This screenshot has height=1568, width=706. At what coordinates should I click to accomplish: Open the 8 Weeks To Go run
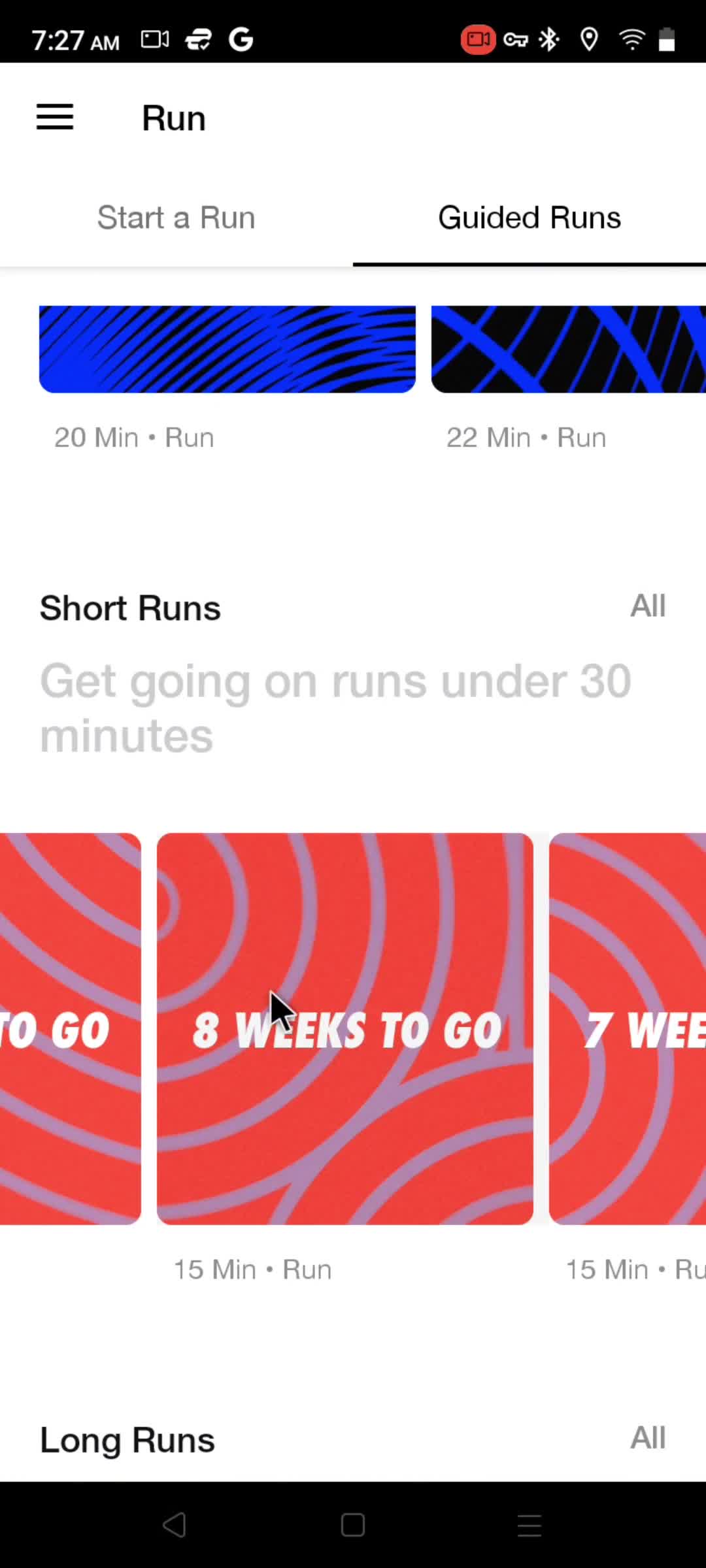345,1028
